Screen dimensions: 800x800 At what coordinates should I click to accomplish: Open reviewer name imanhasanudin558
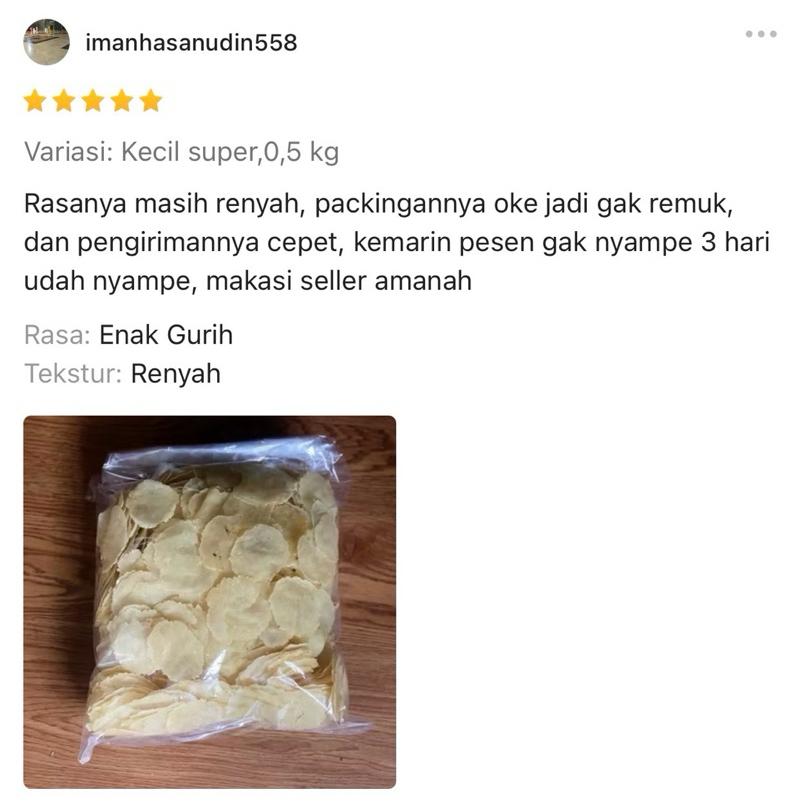point(191,43)
